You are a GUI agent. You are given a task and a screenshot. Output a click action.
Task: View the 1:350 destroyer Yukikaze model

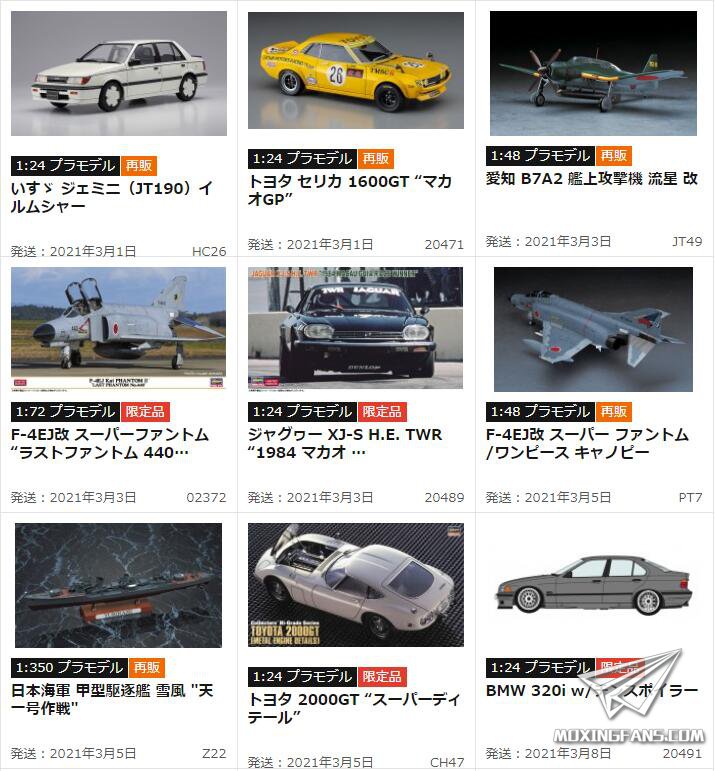pos(118,585)
